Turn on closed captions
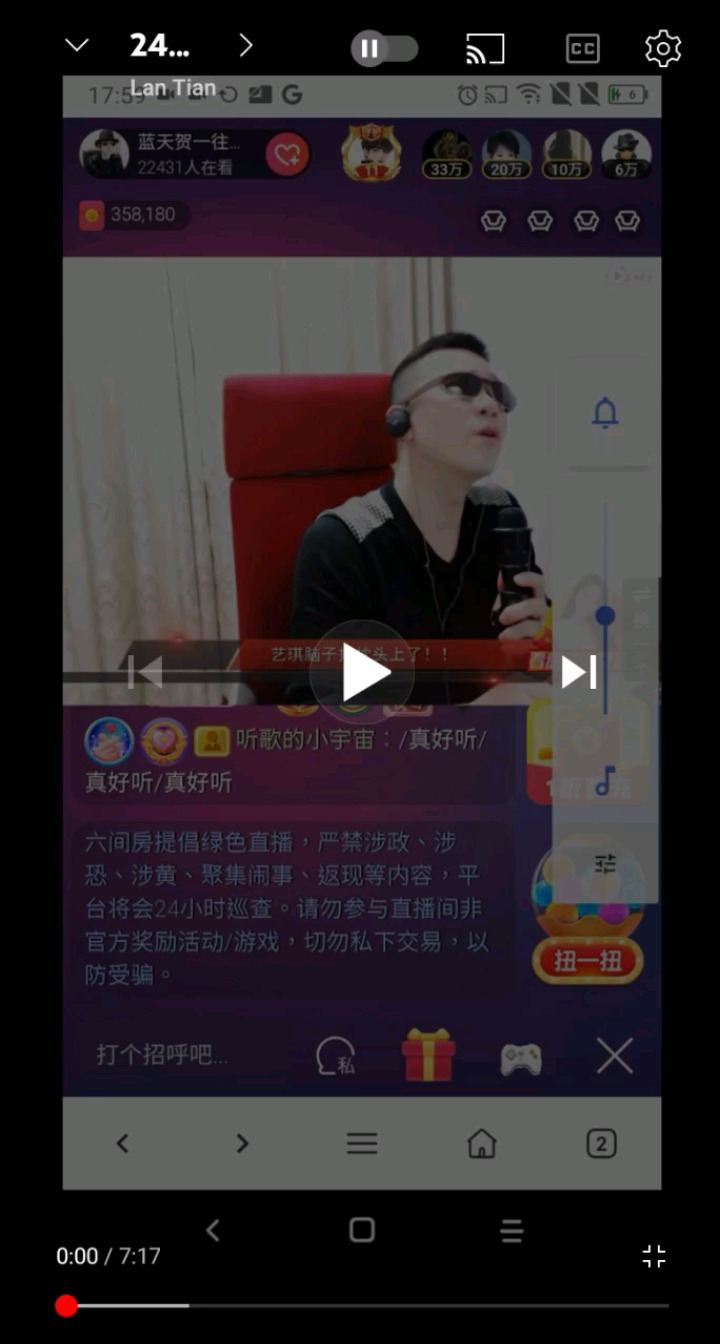 click(582, 48)
